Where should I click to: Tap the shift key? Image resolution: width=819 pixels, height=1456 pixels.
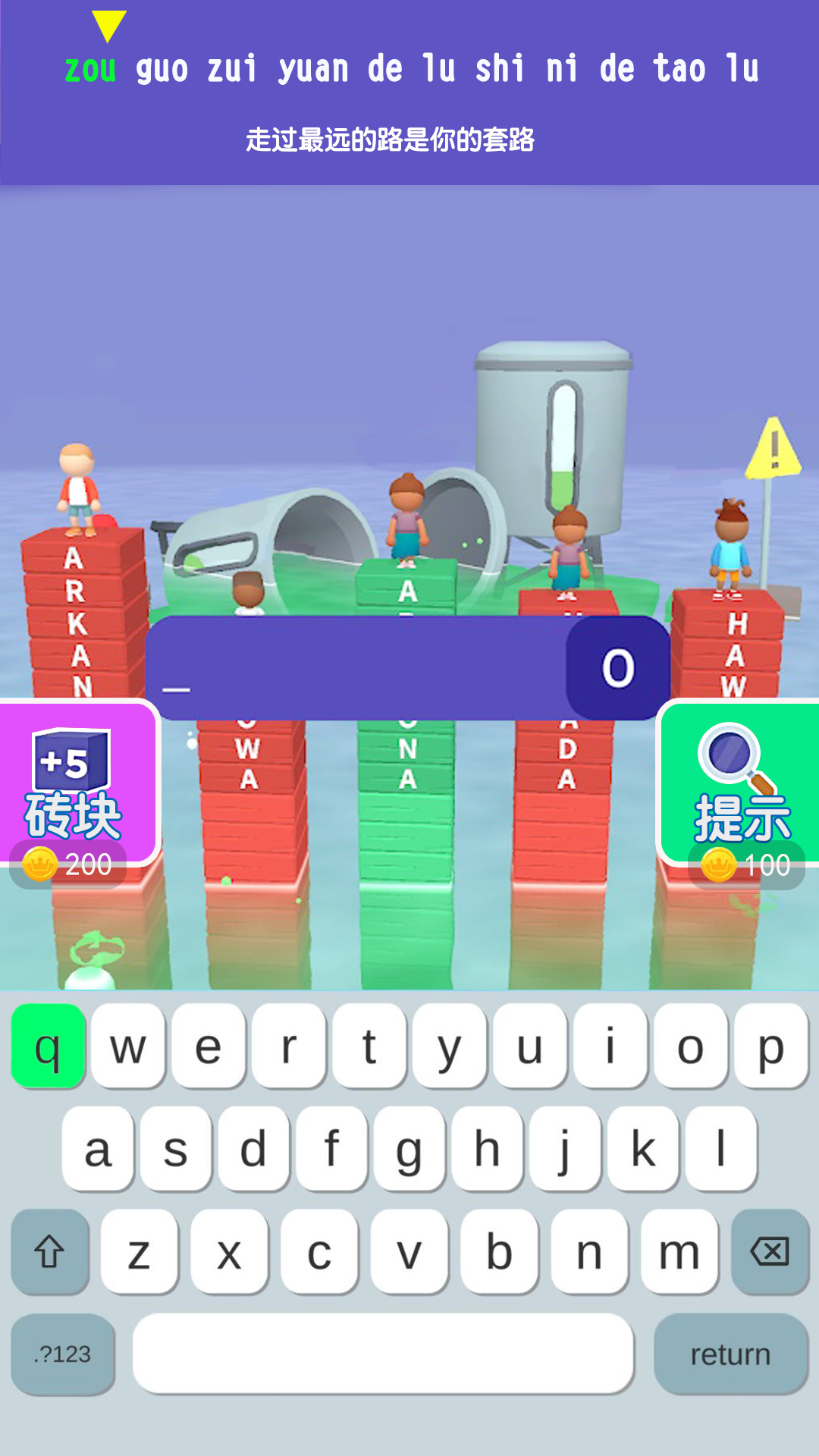click(x=50, y=1251)
